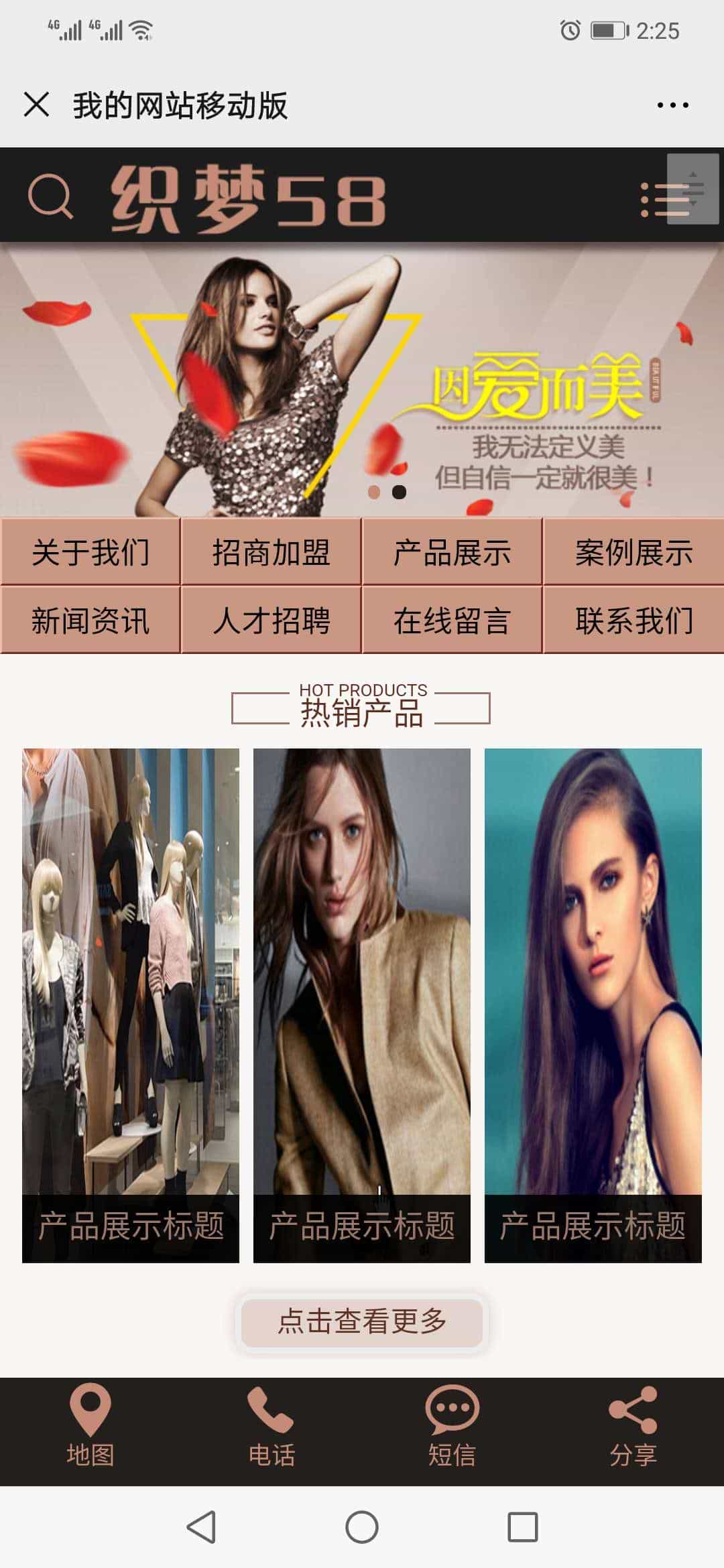The image size is (724, 1568).
Task: Close the web page with the X
Action: click(x=36, y=105)
